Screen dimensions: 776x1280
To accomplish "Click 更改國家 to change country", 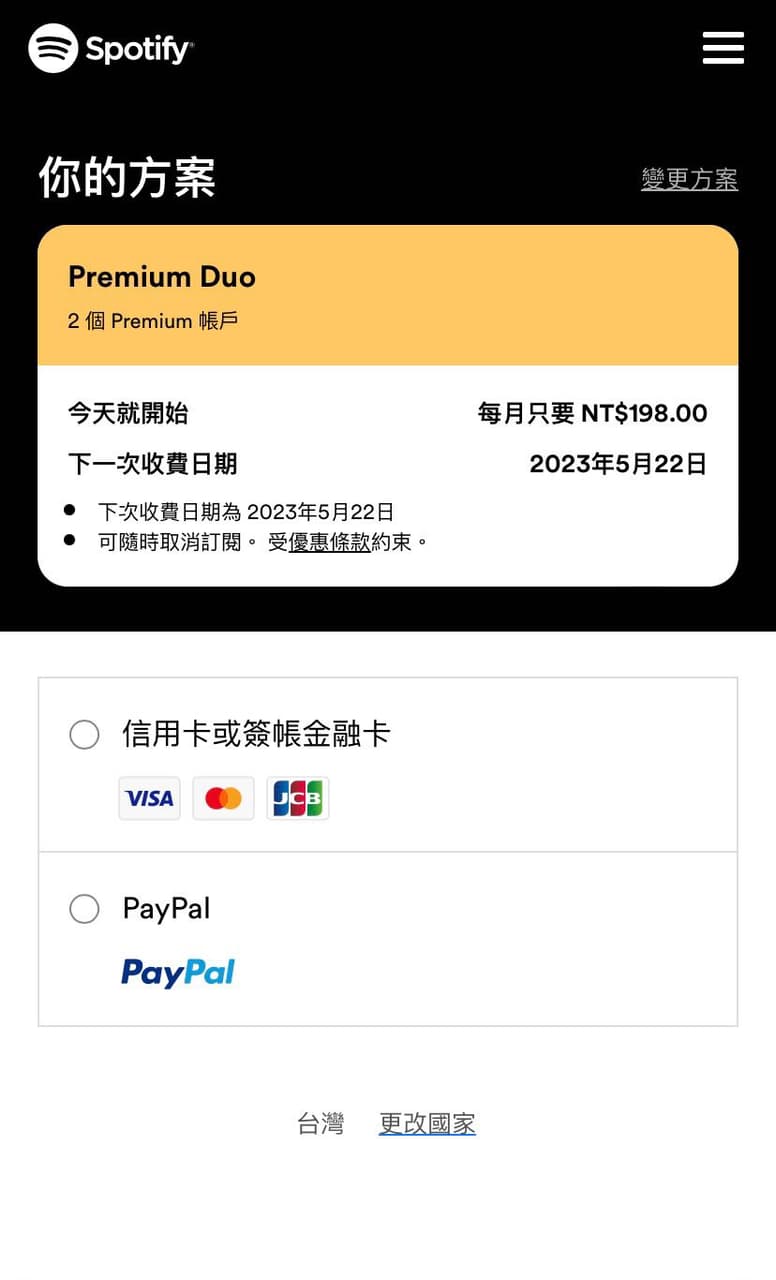I will (427, 1122).
